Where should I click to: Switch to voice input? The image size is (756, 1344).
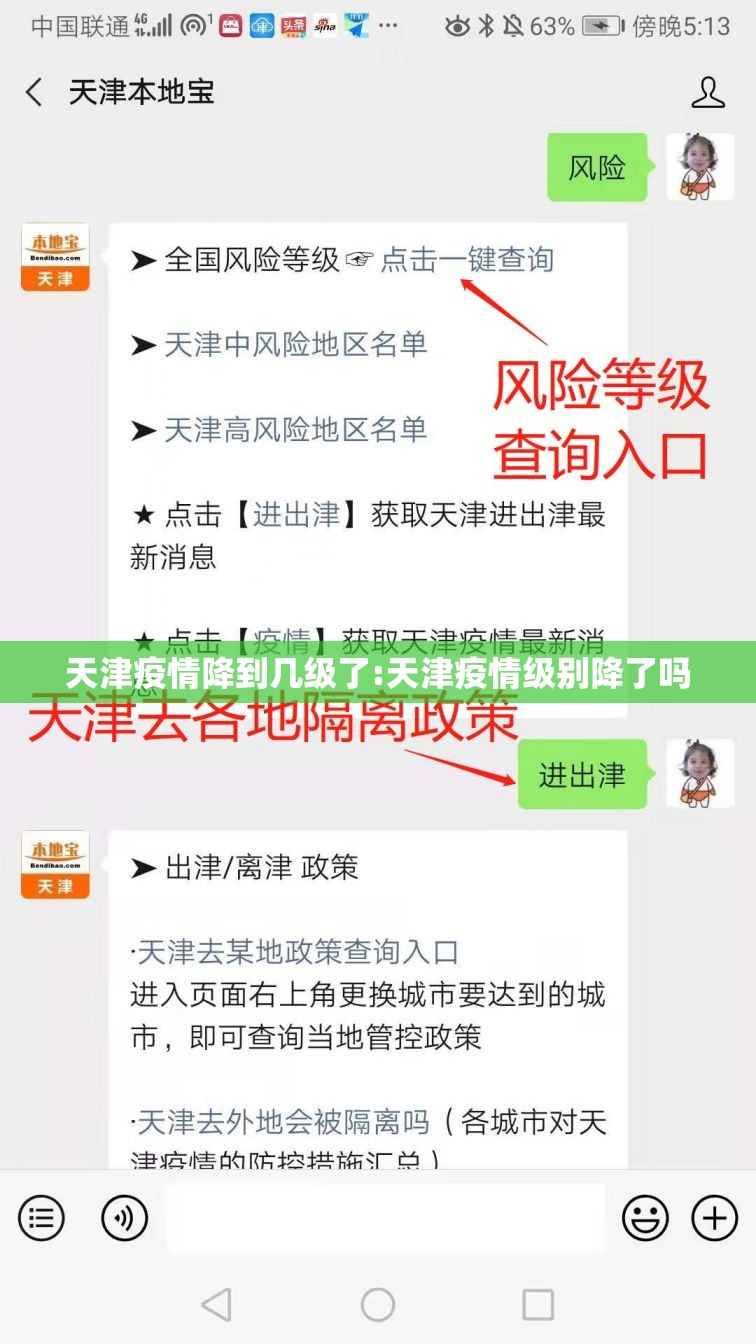(124, 1218)
